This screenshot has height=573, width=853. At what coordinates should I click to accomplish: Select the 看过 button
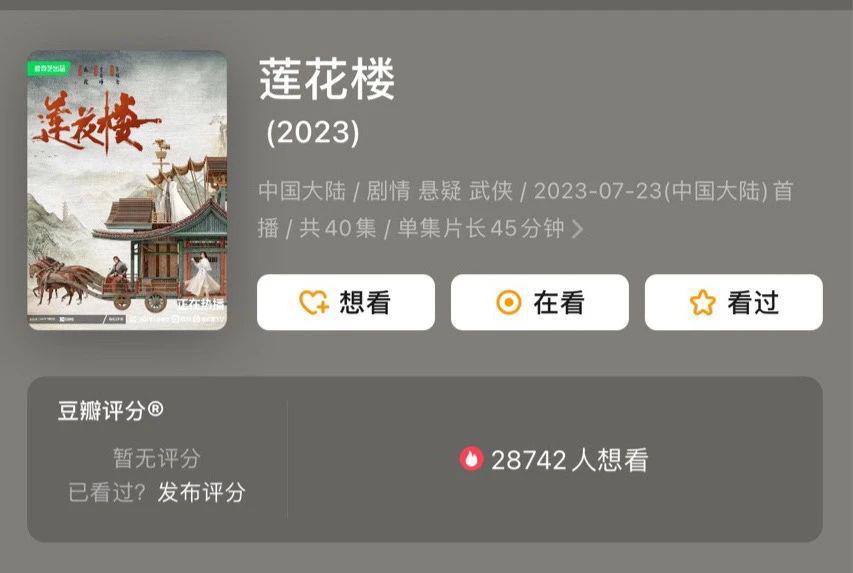tap(733, 302)
